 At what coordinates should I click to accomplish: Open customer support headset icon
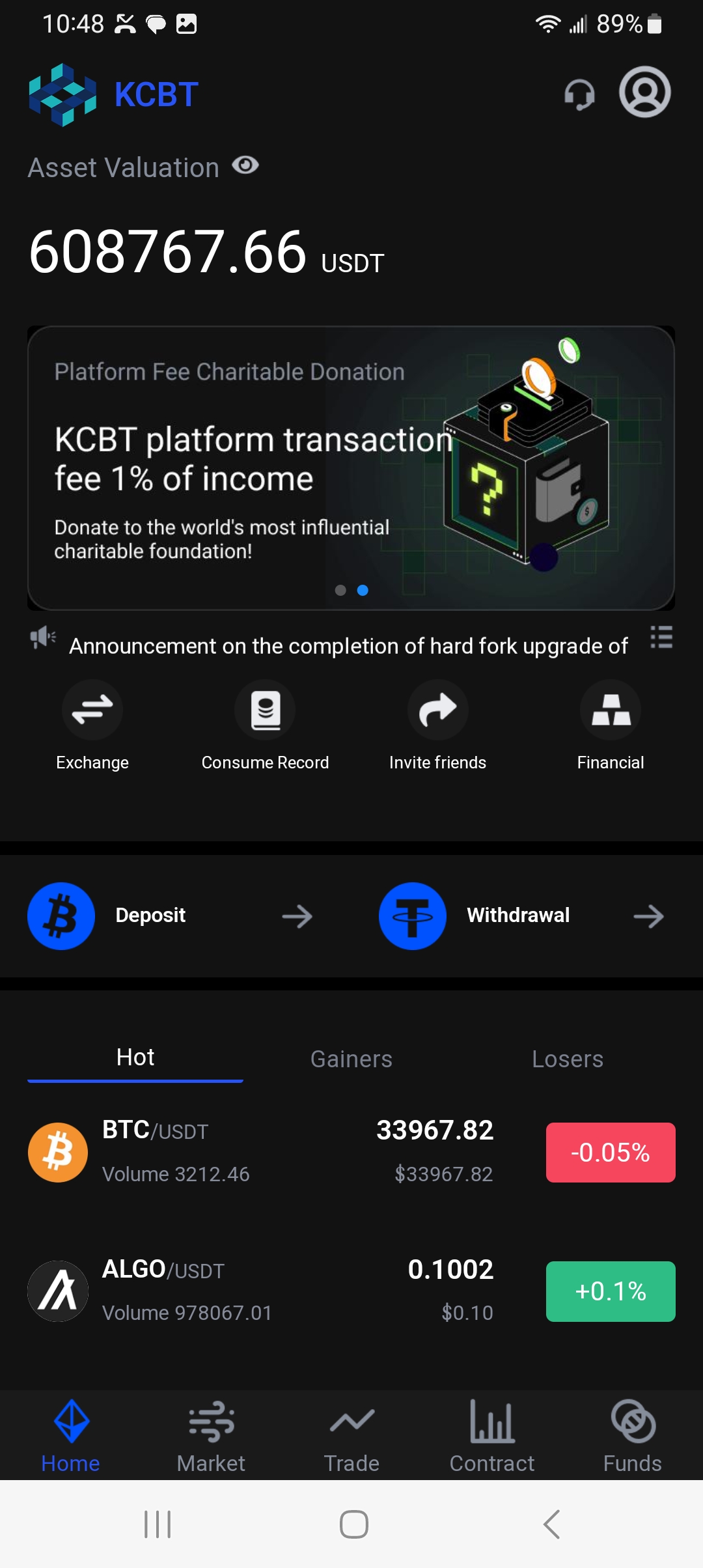(579, 94)
